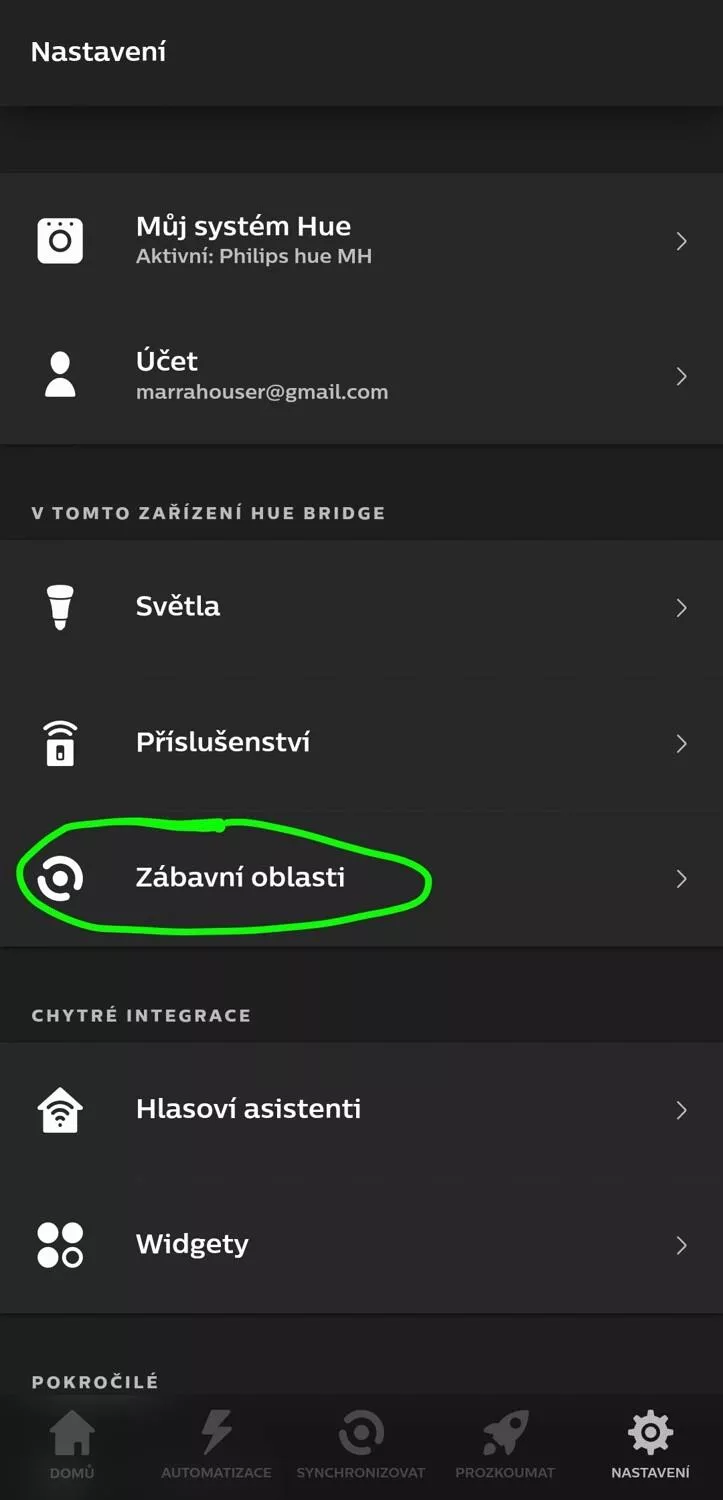Switch to the Prozkoumat tab
Screen dimensions: 723x1500
click(505, 1445)
